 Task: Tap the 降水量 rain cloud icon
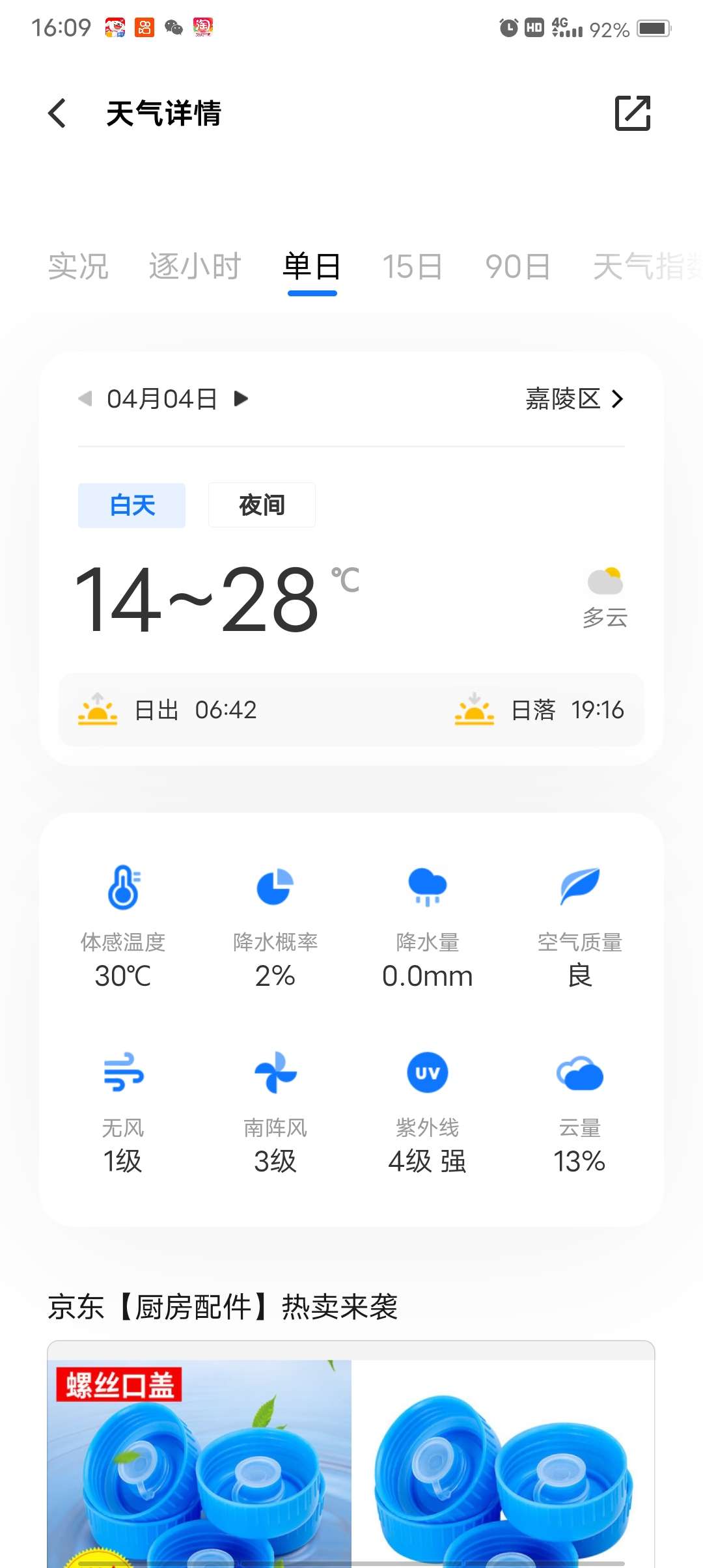point(428,888)
